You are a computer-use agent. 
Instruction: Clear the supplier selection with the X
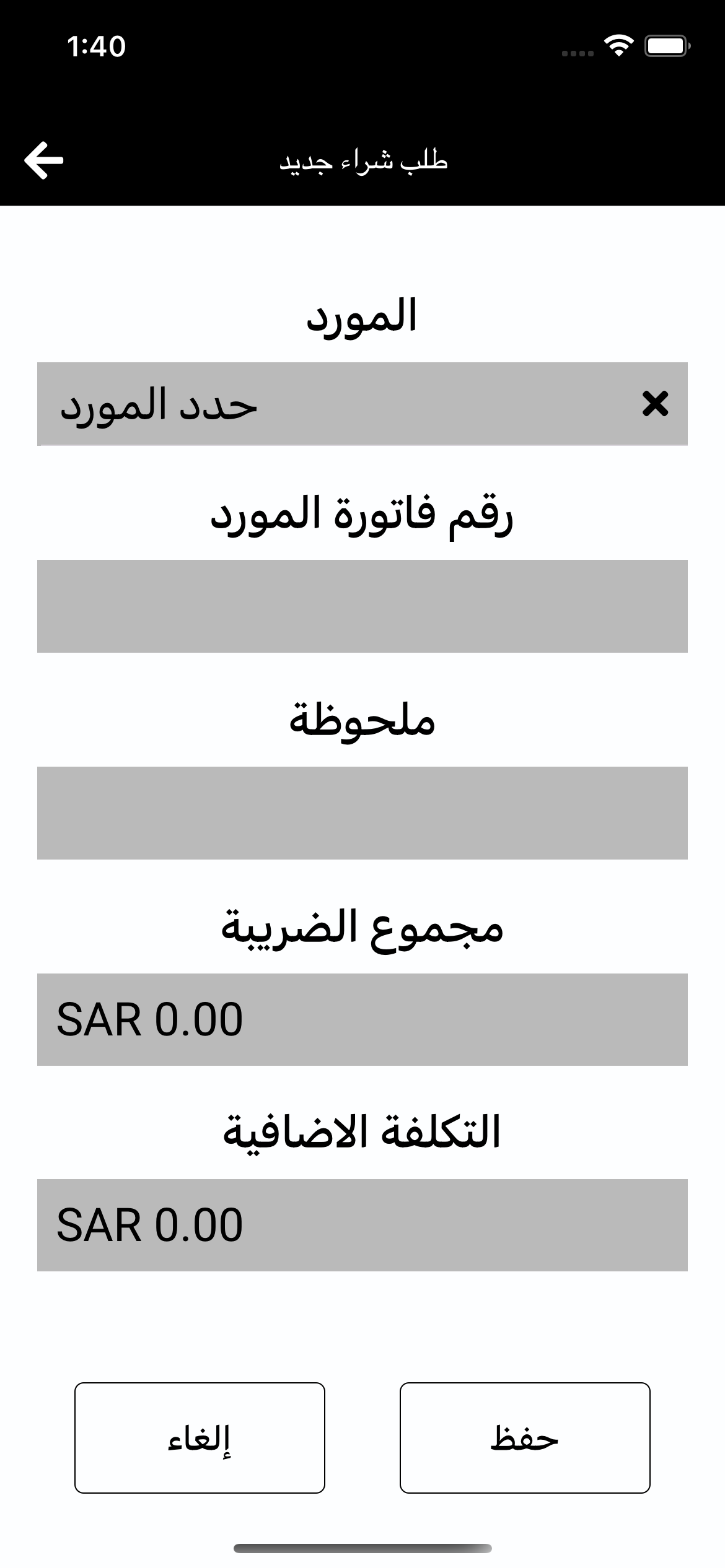(x=655, y=404)
